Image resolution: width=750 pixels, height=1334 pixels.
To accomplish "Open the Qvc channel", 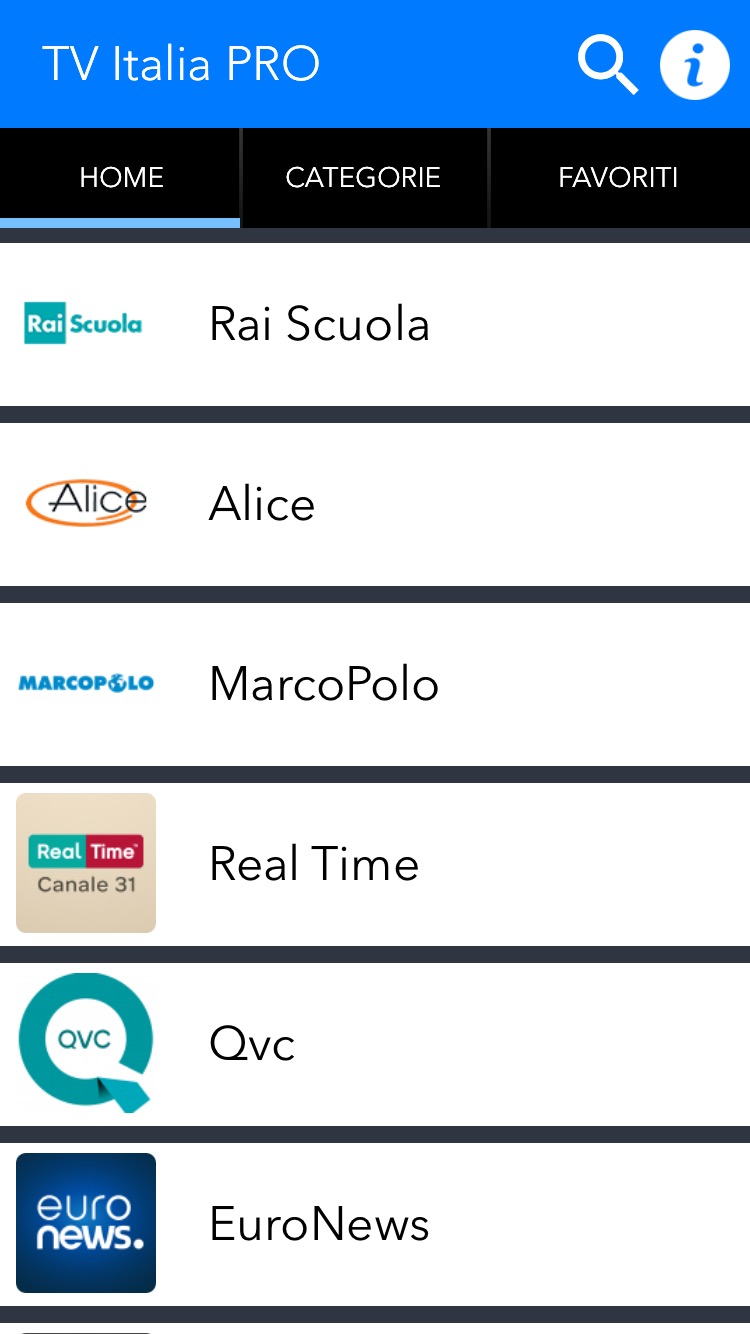I will pos(375,1044).
